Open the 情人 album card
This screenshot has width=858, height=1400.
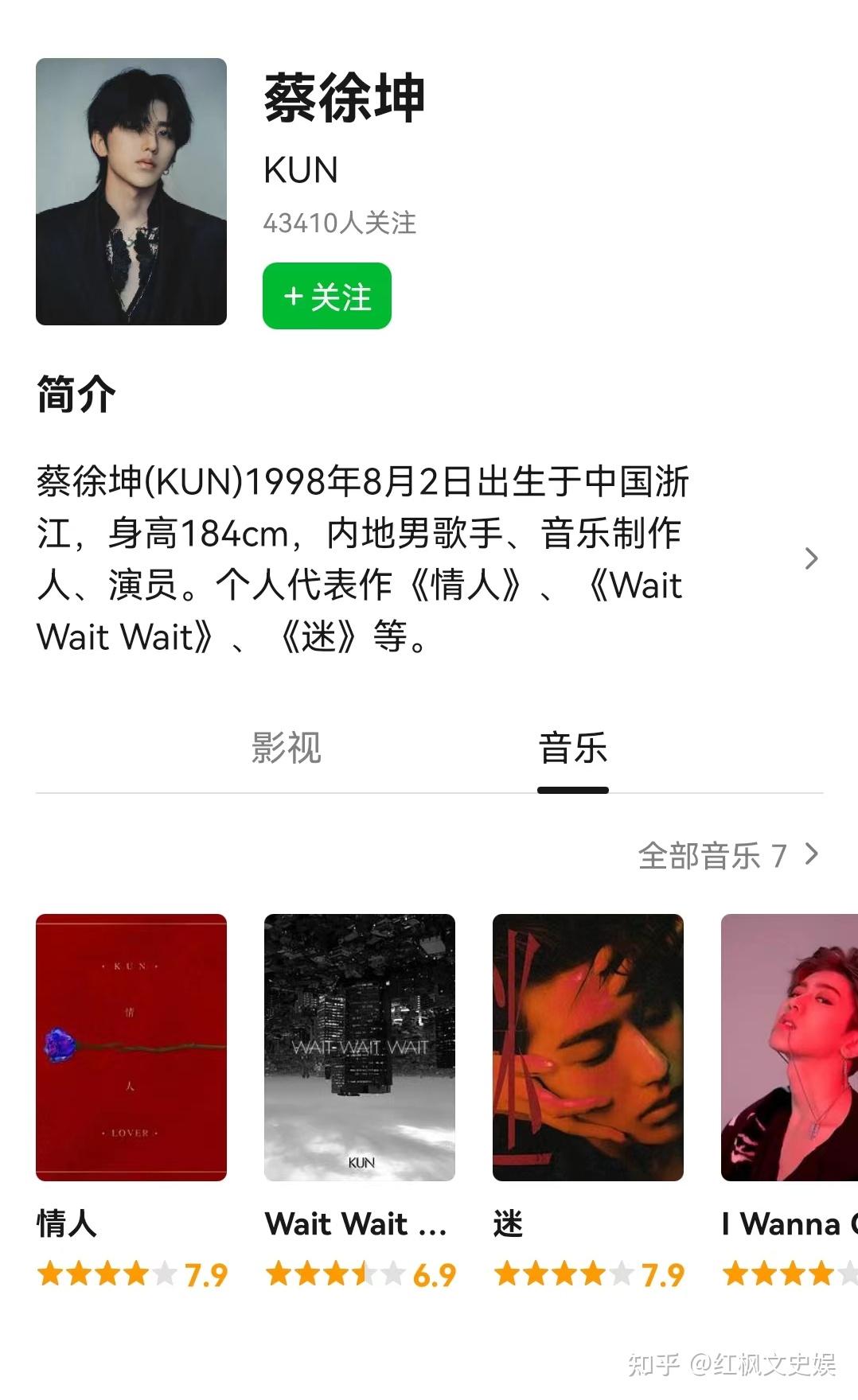tap(131, 1047)
